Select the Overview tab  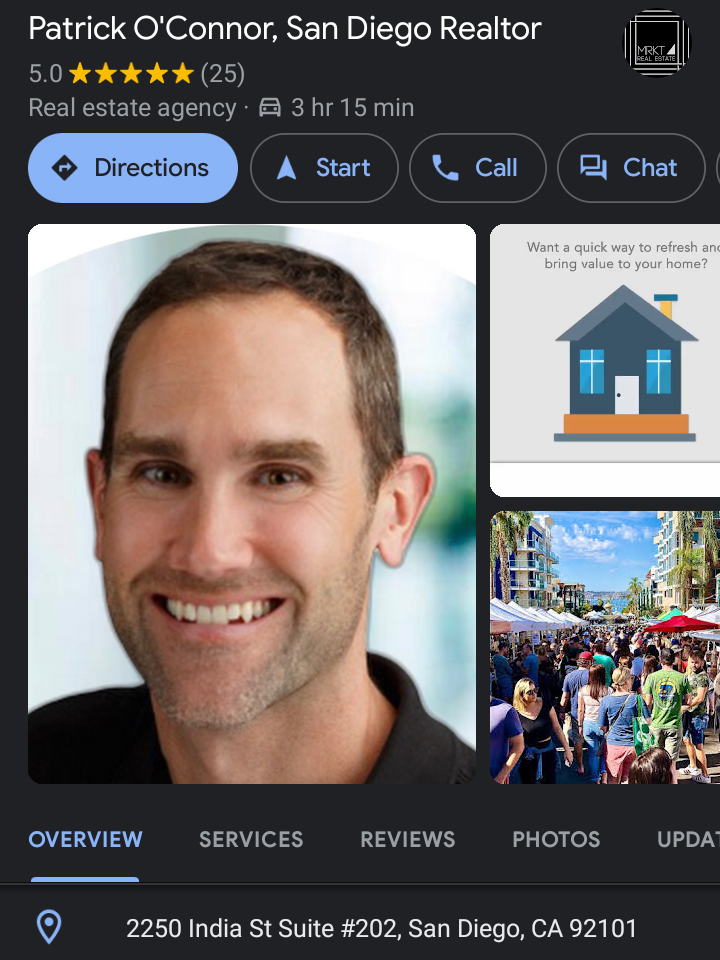86,840
